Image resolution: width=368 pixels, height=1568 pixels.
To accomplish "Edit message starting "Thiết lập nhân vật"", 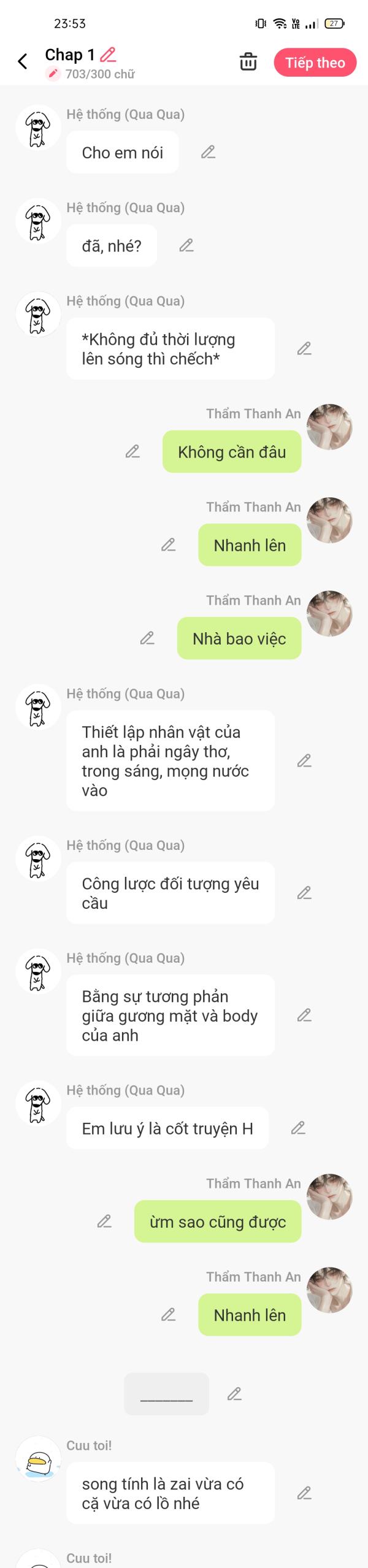I will coord(304,761).
